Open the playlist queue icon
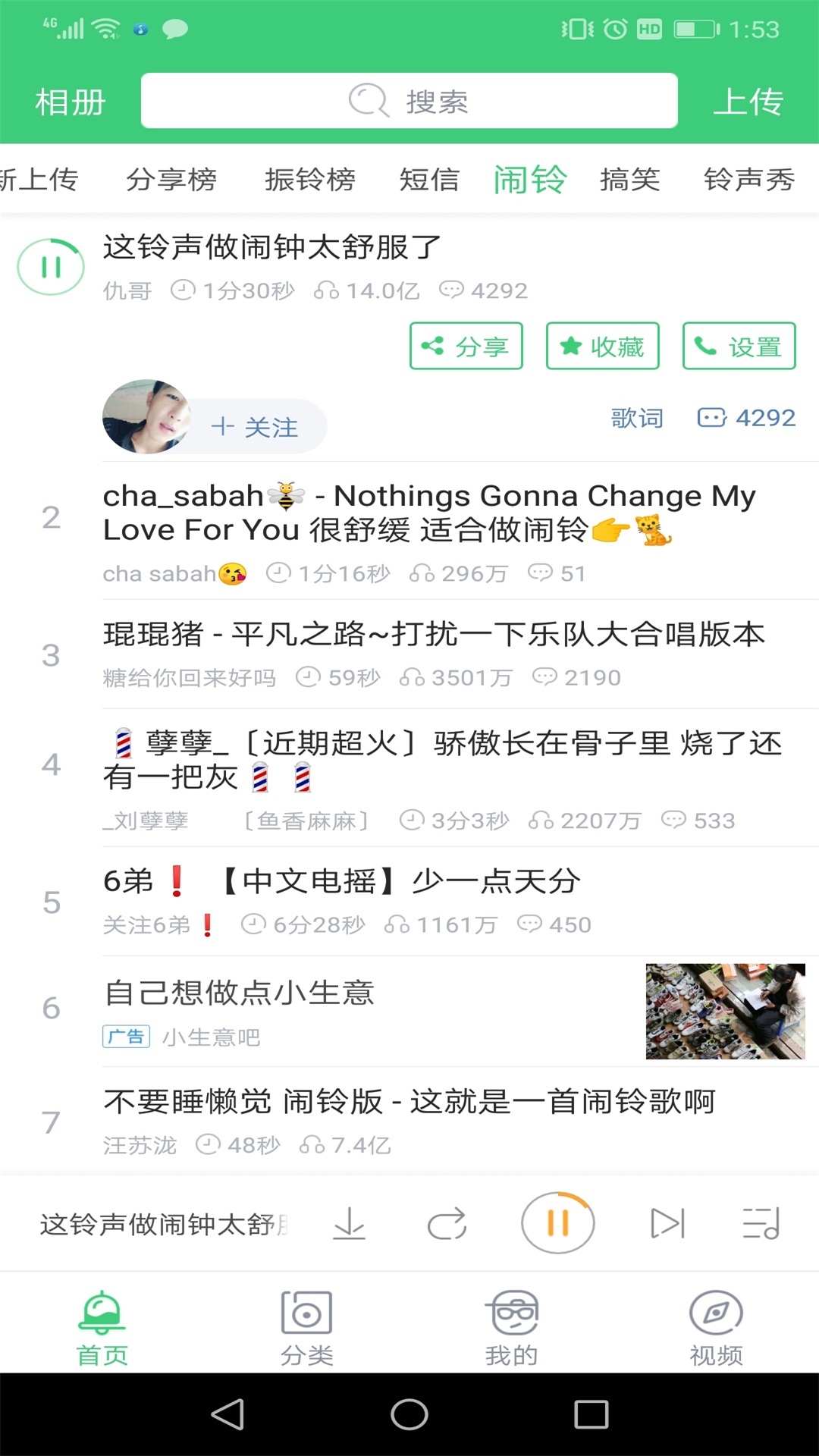The height and width of the screenshot is (1456, 819). click(x=761, y=1223)
